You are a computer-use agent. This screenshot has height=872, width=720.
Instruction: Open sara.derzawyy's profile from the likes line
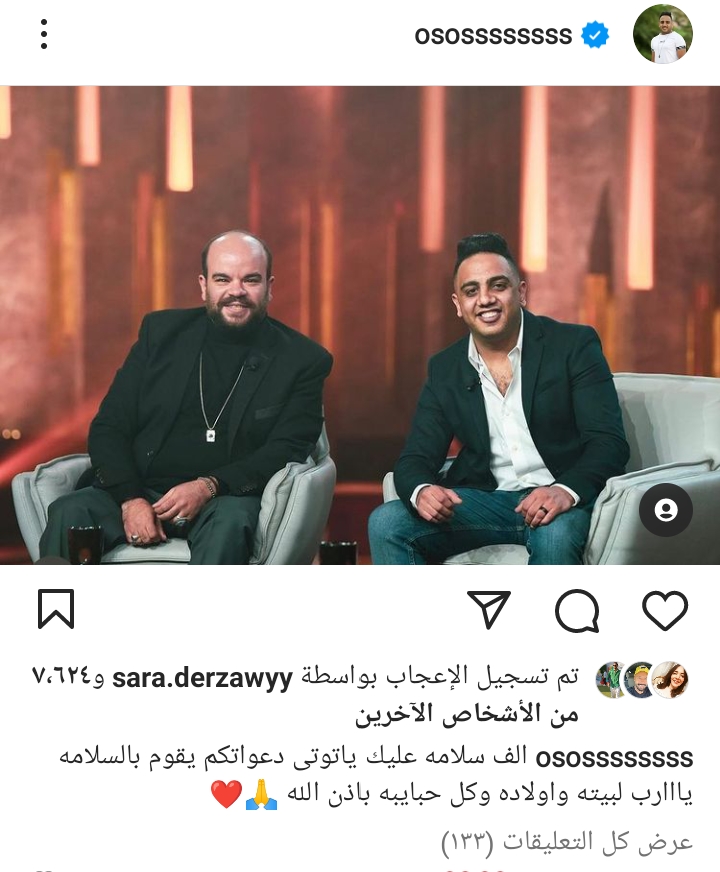point(203,677)
